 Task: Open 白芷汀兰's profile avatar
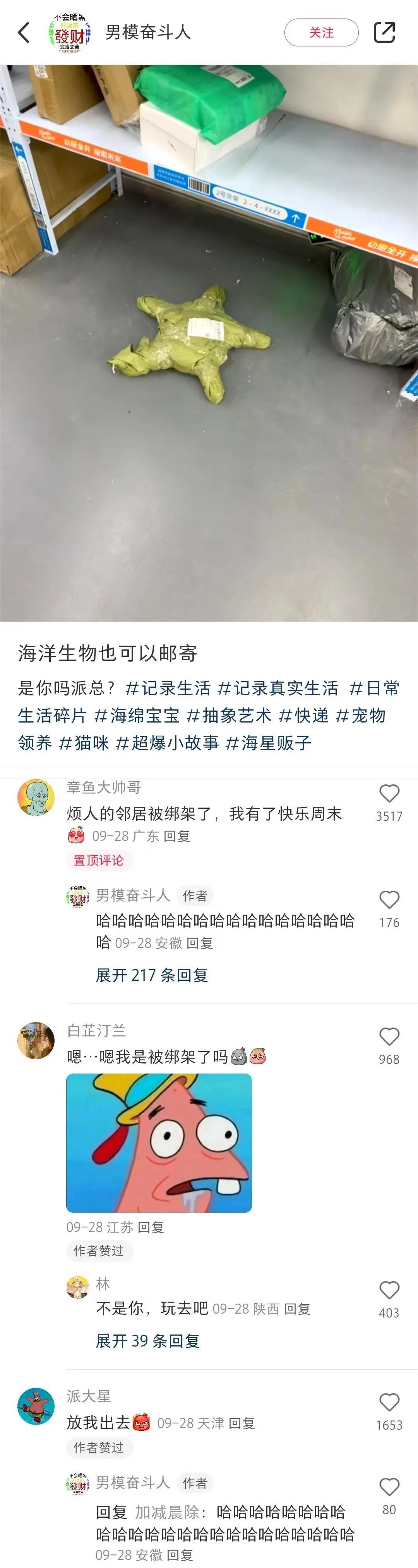(36, 1040)
